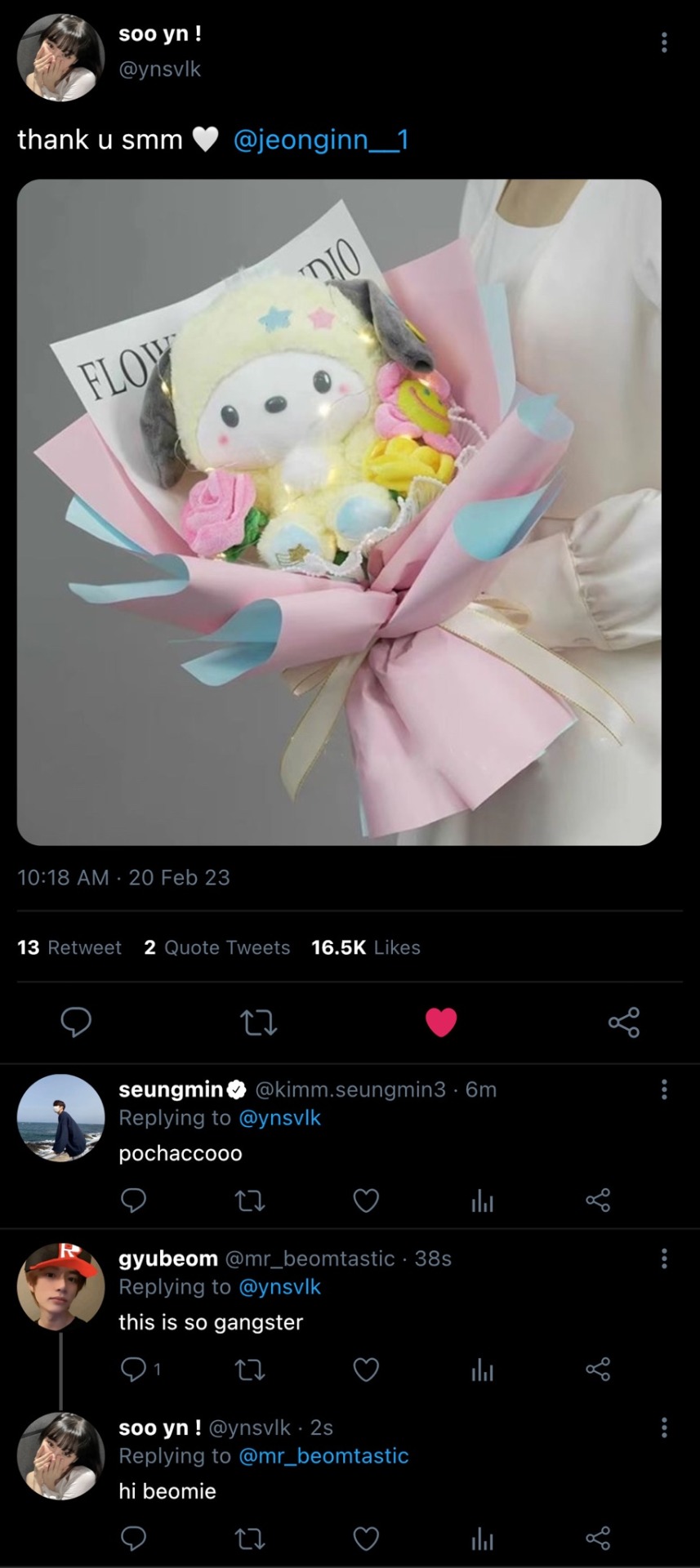Screen dimensions: 700x1568
Task: See the 16.5K Likes list
Action: coord(366,947)
